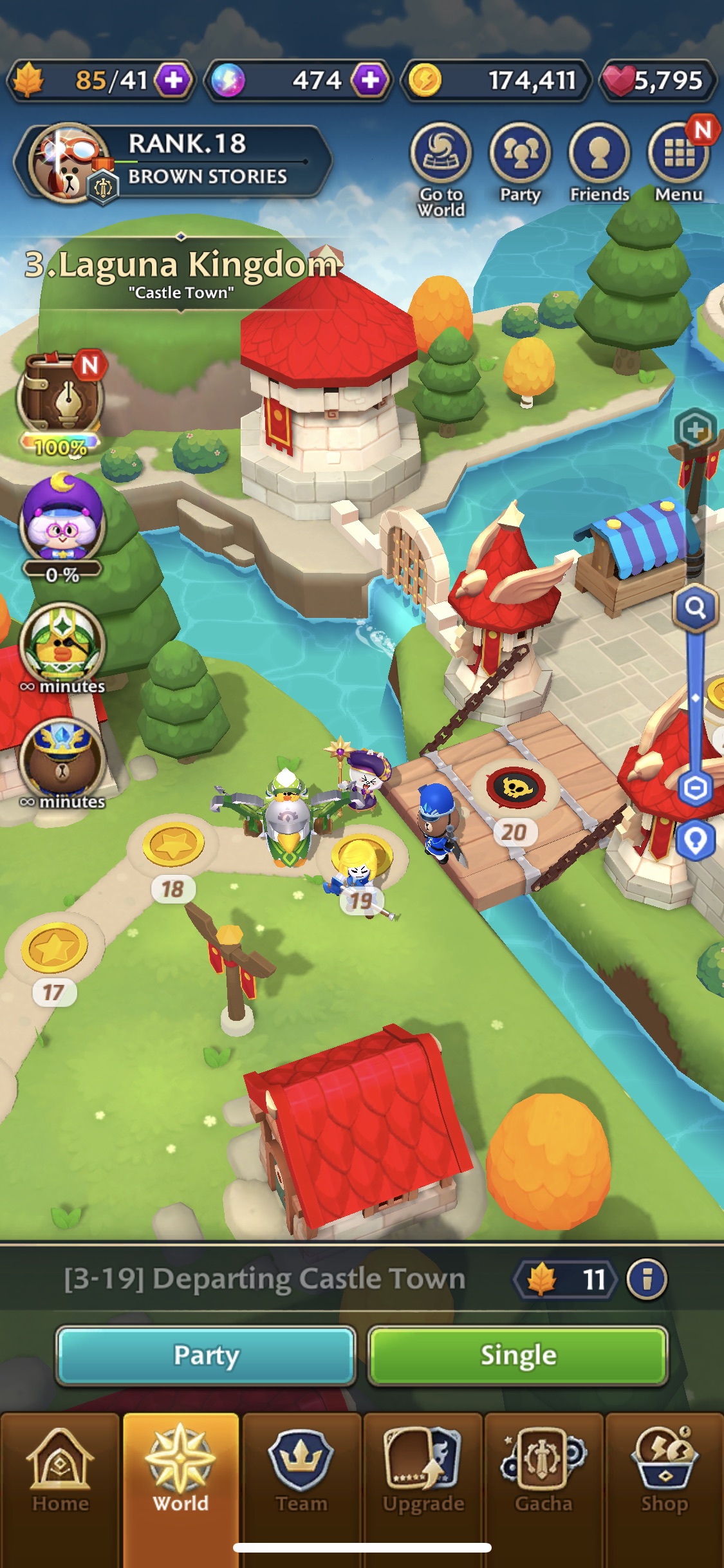Open the Party icon at top
Viewport: 724px width, 1568px height.
click(520, 162)
